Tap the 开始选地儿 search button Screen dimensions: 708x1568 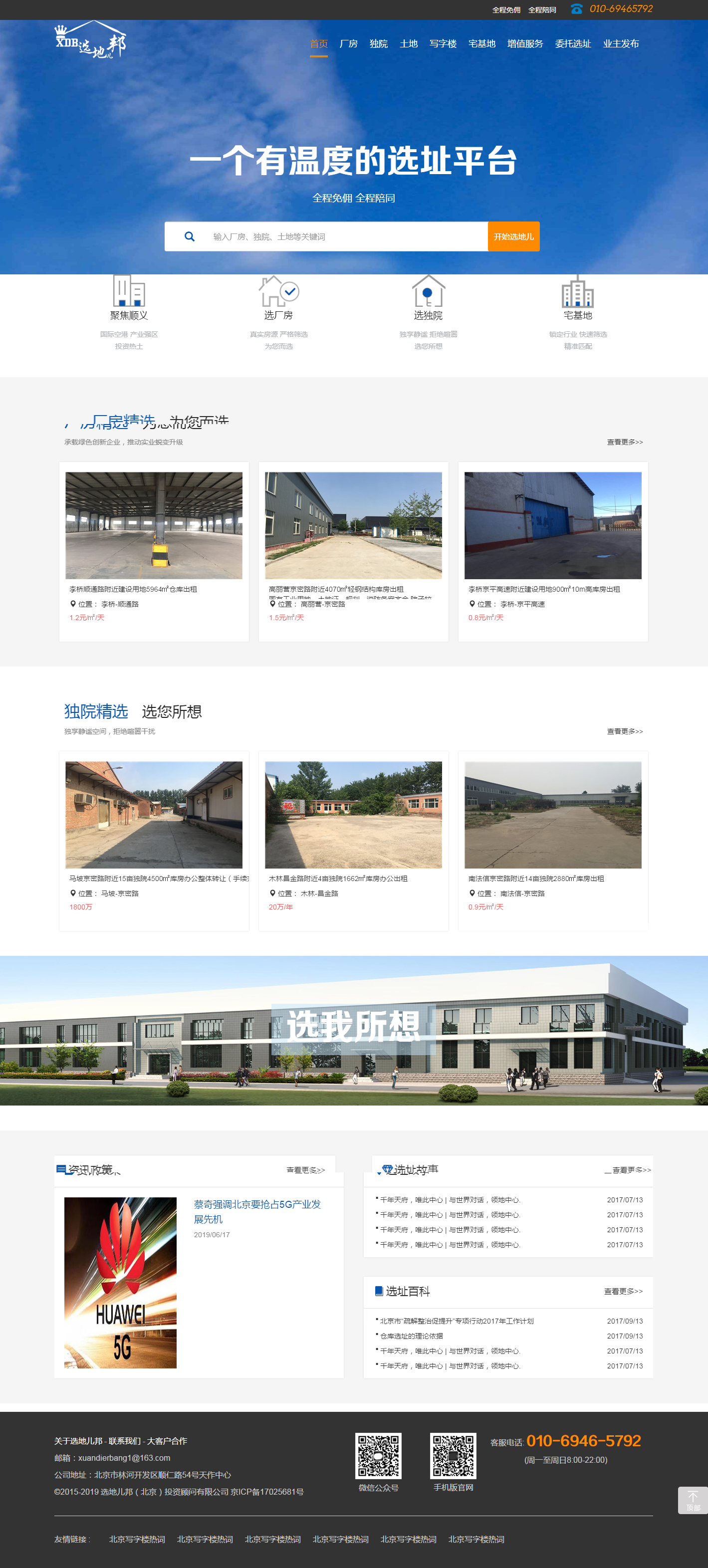(x=513, y=237)
